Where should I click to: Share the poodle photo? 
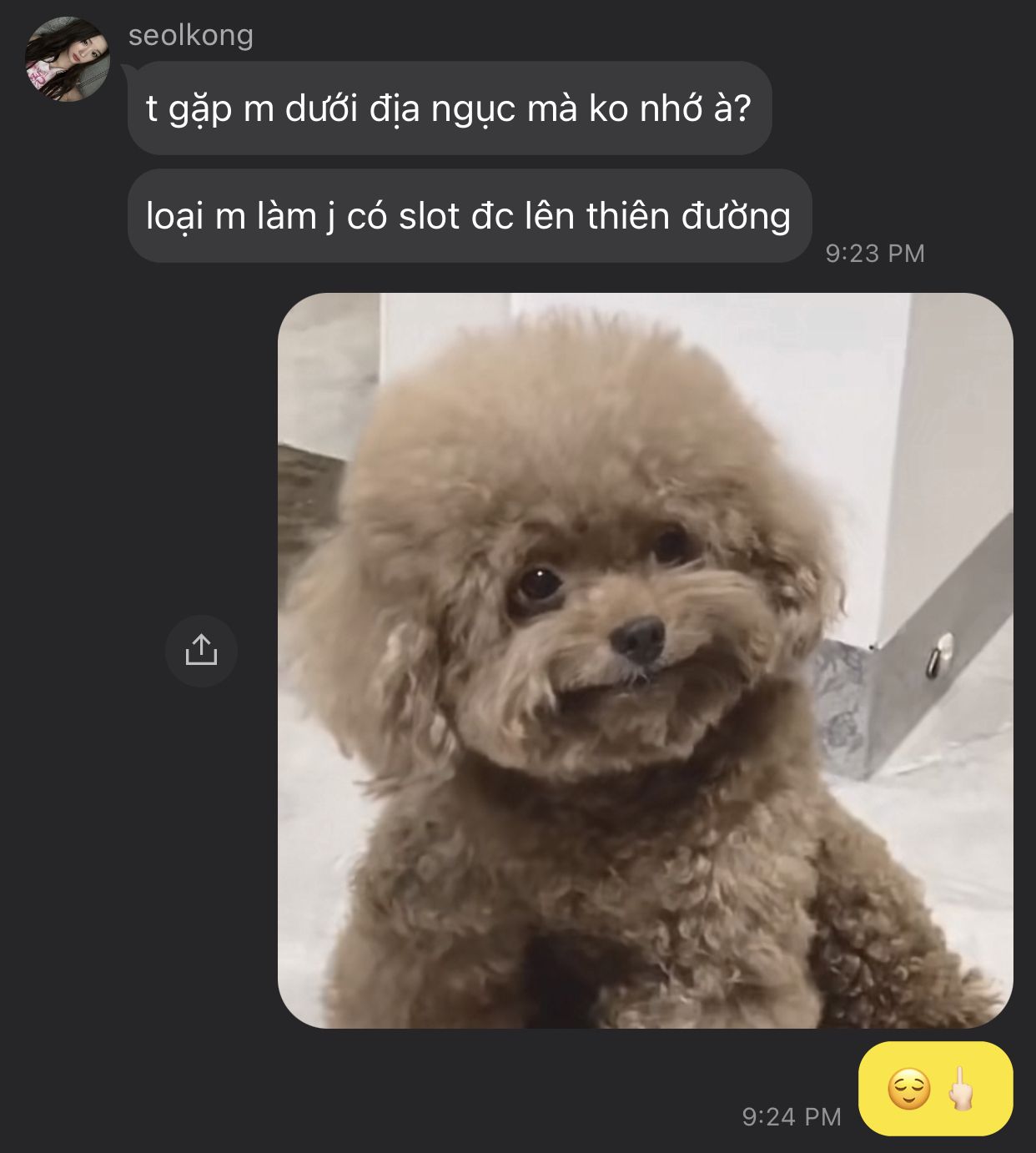[201, 651]
